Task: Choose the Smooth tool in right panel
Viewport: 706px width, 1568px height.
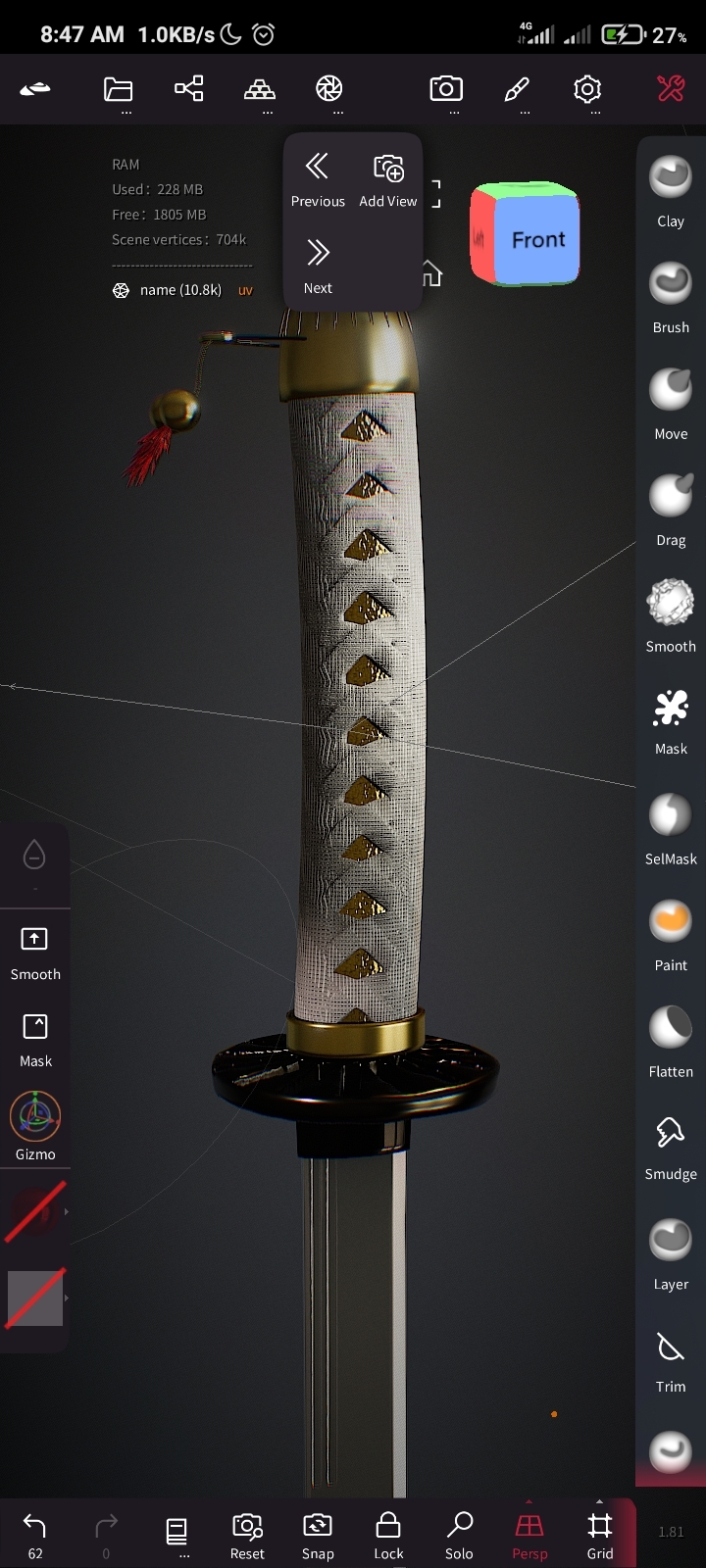Action: (x=671, y=614)
